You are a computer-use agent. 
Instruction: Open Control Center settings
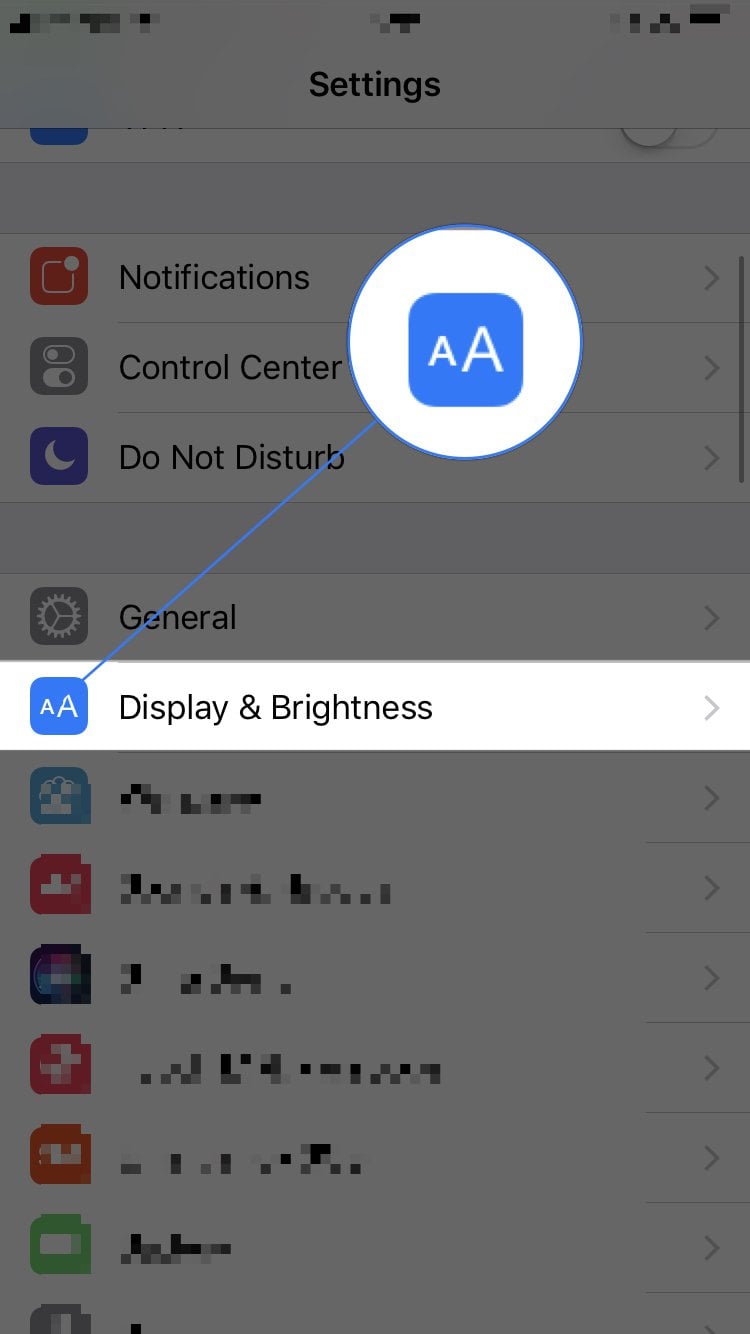point(230,368)
